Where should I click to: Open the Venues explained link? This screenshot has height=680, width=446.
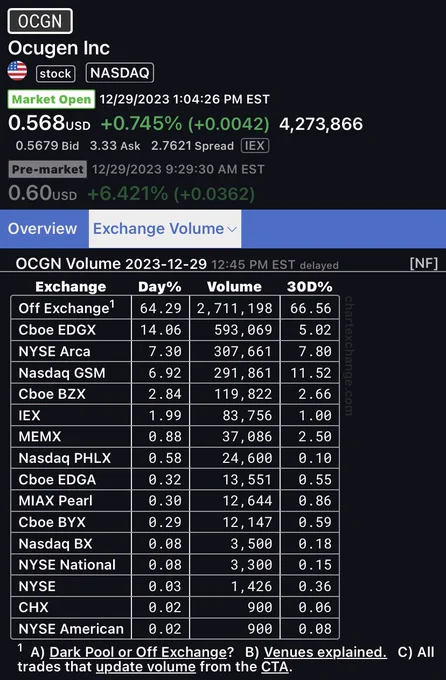point(325,652)
